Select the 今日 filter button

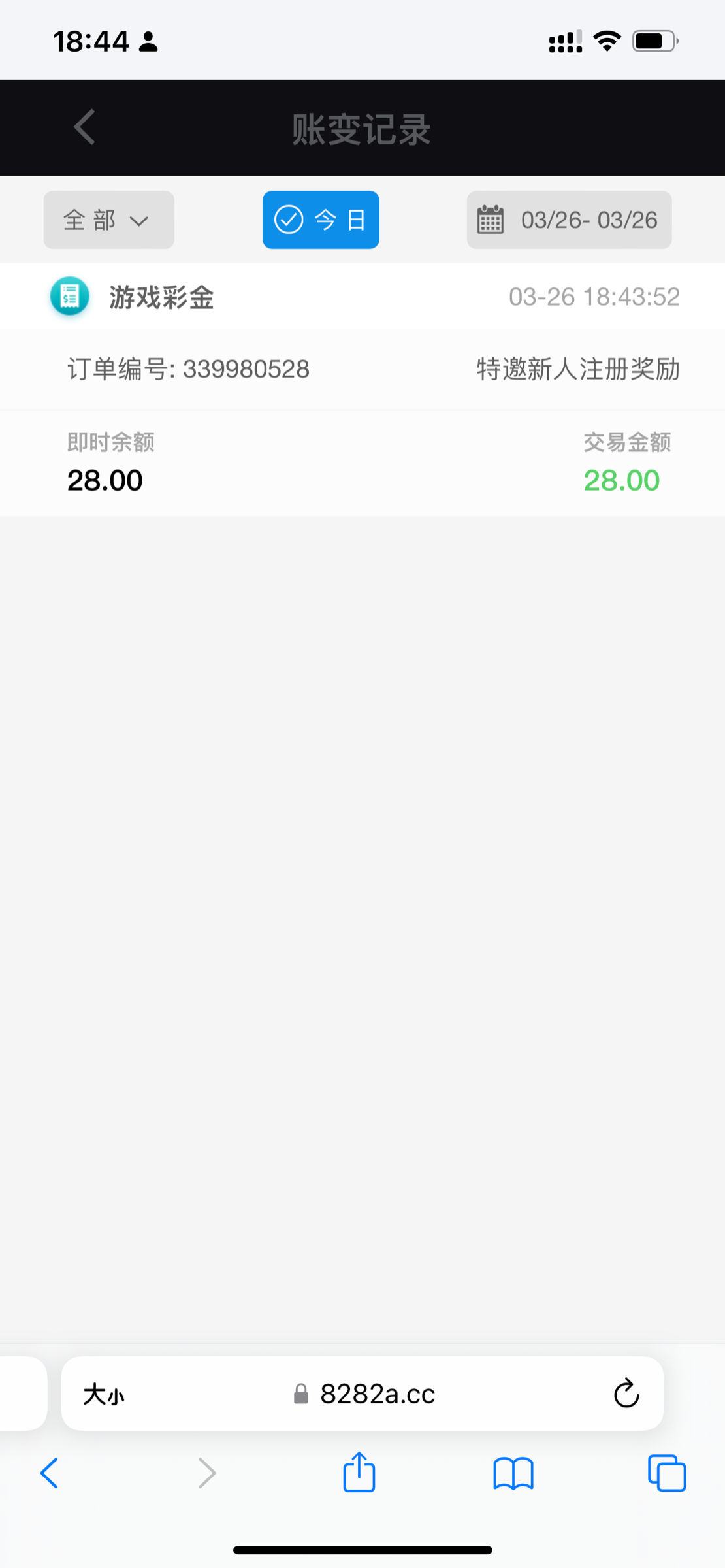(321, 220)
